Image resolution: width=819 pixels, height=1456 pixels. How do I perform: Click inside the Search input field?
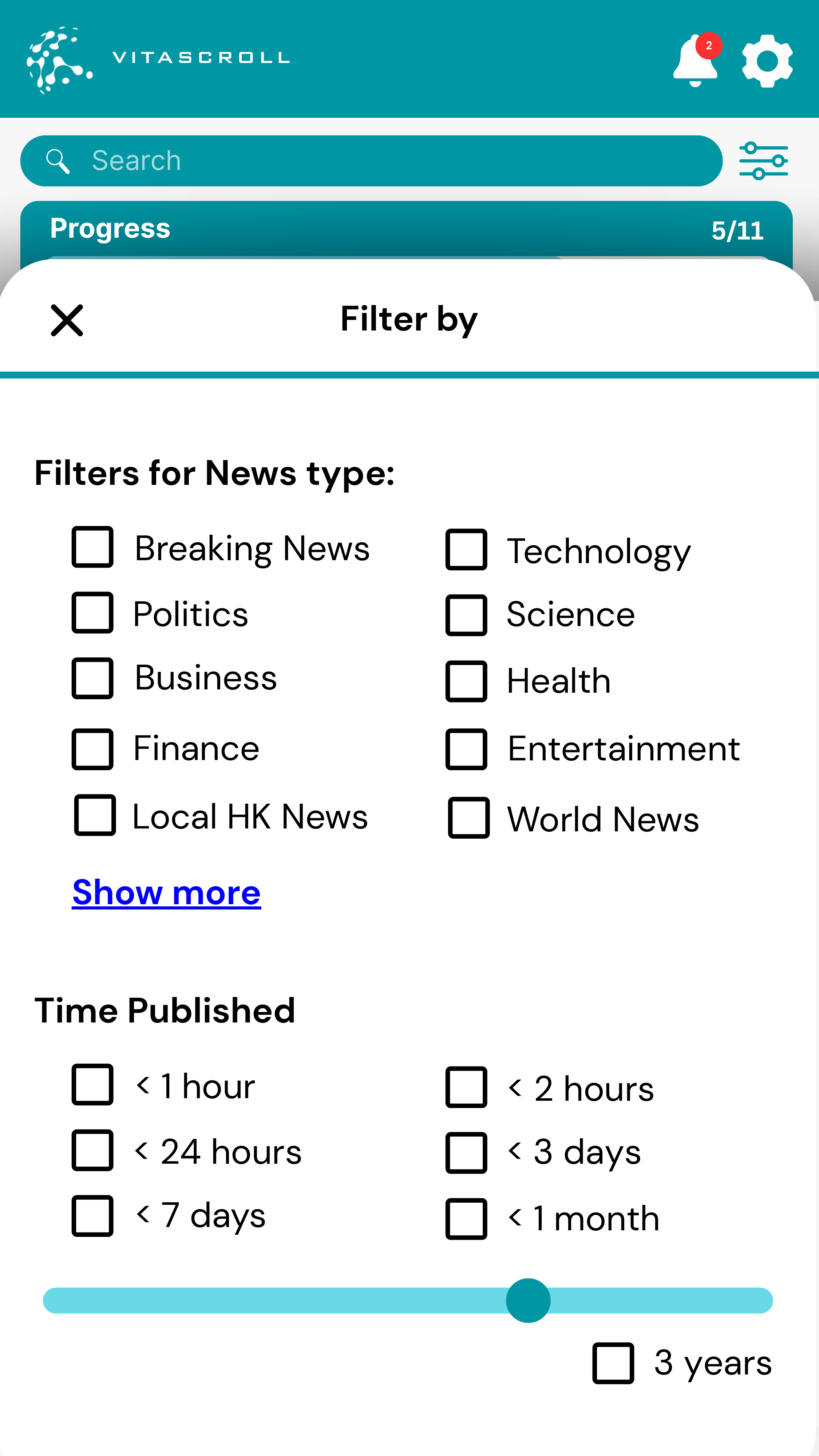click(x=339, y=161)
